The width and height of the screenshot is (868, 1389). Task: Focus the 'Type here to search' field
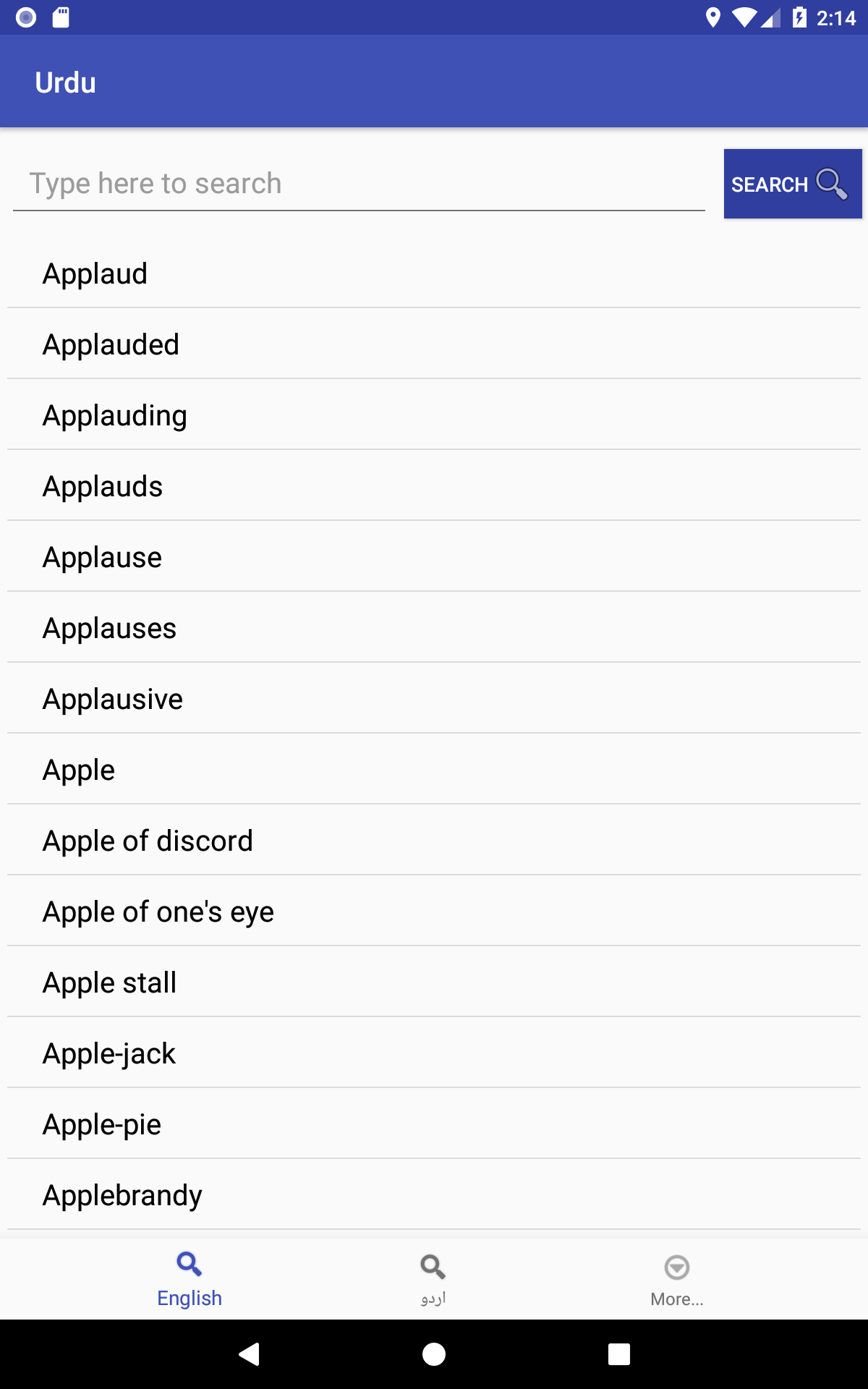coord(359,184)
